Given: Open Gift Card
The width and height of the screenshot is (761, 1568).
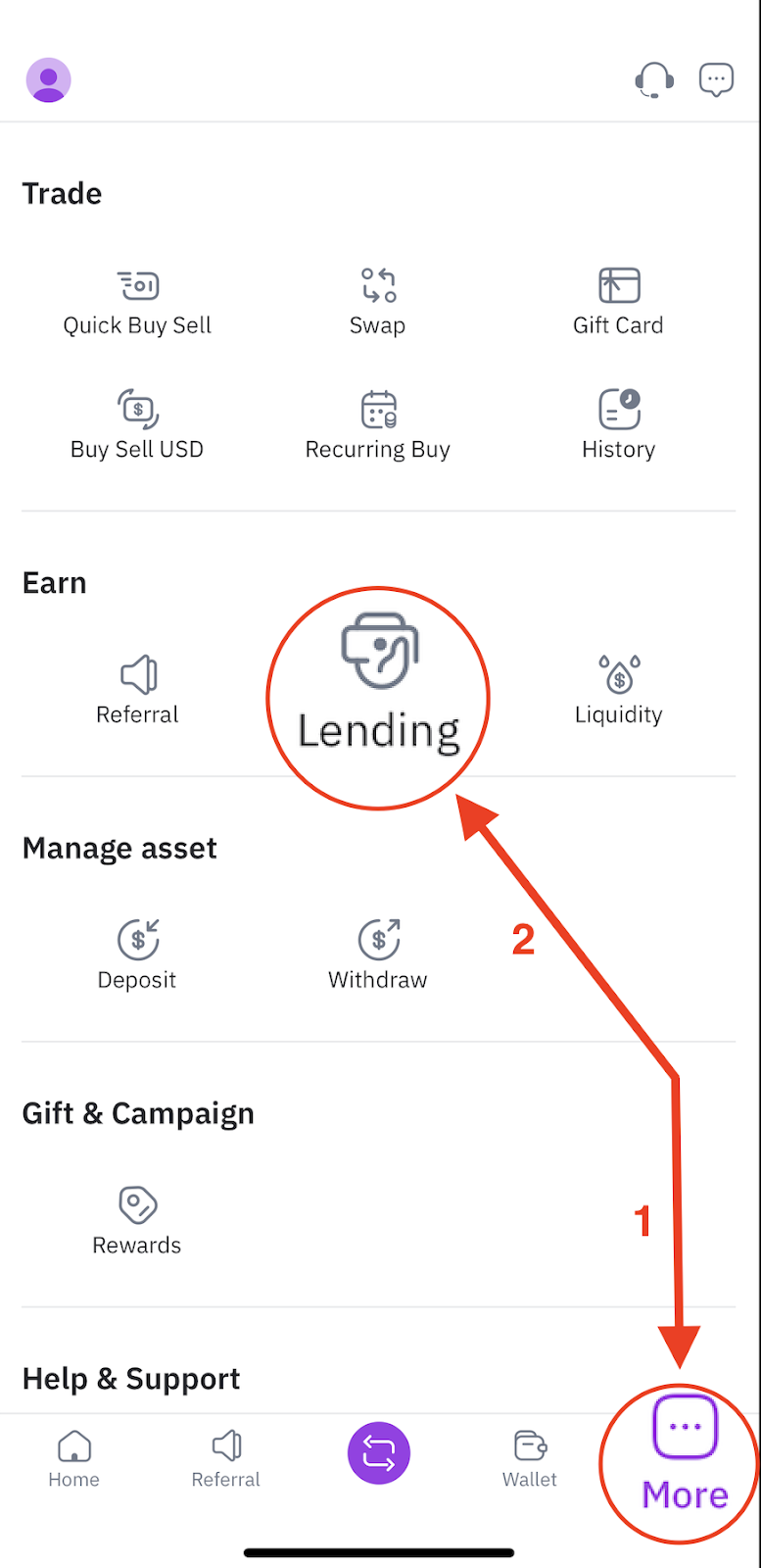Looking at the screenshot, I should [x=618, y=301].
